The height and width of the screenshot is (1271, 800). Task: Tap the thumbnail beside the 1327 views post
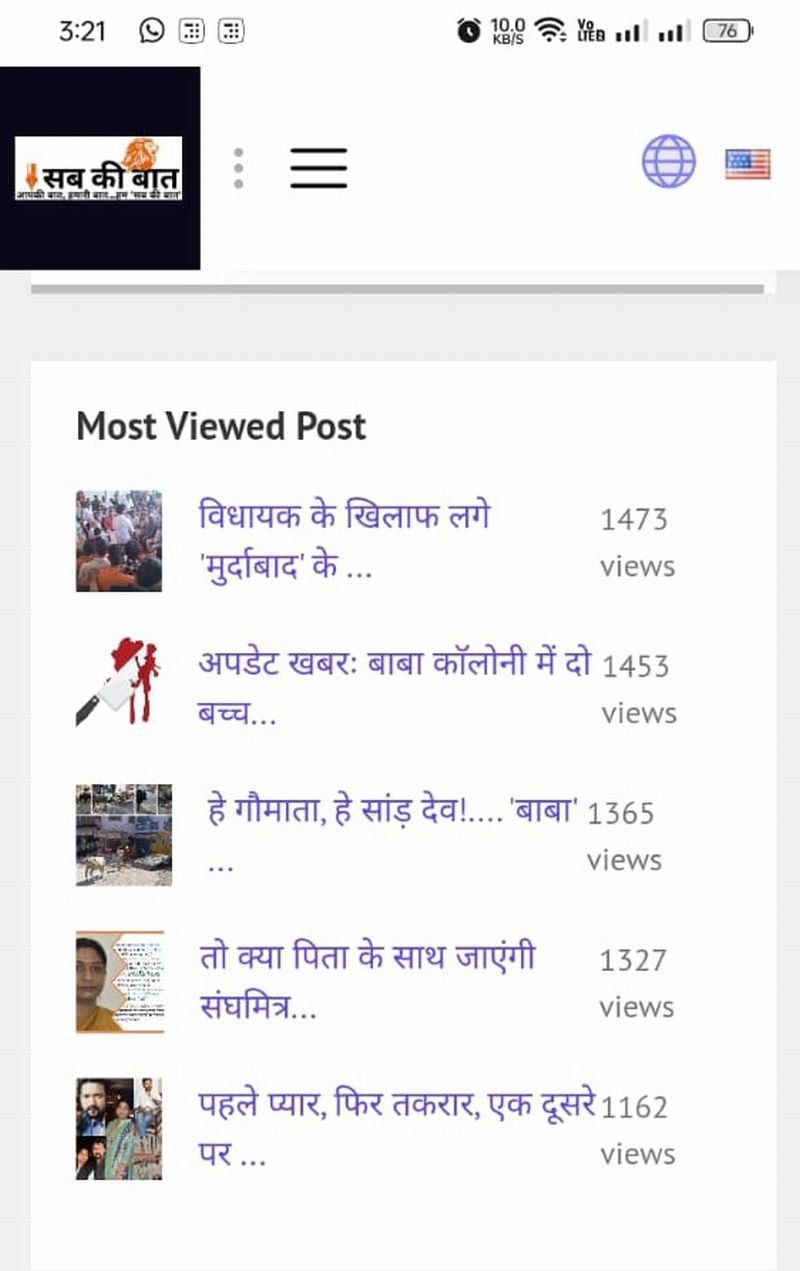[119, 982]
